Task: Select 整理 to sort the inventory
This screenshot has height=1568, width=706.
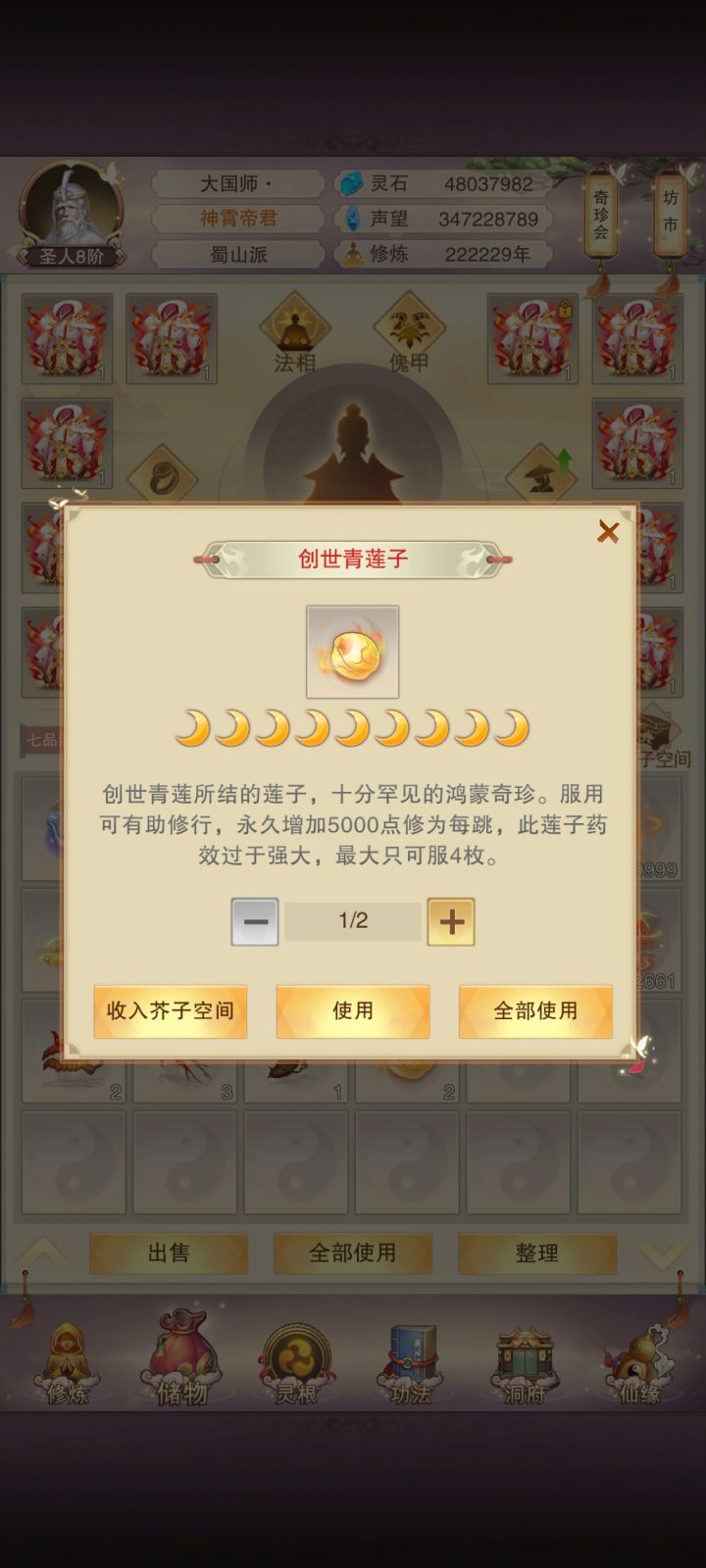Action: coord(536,1253)
